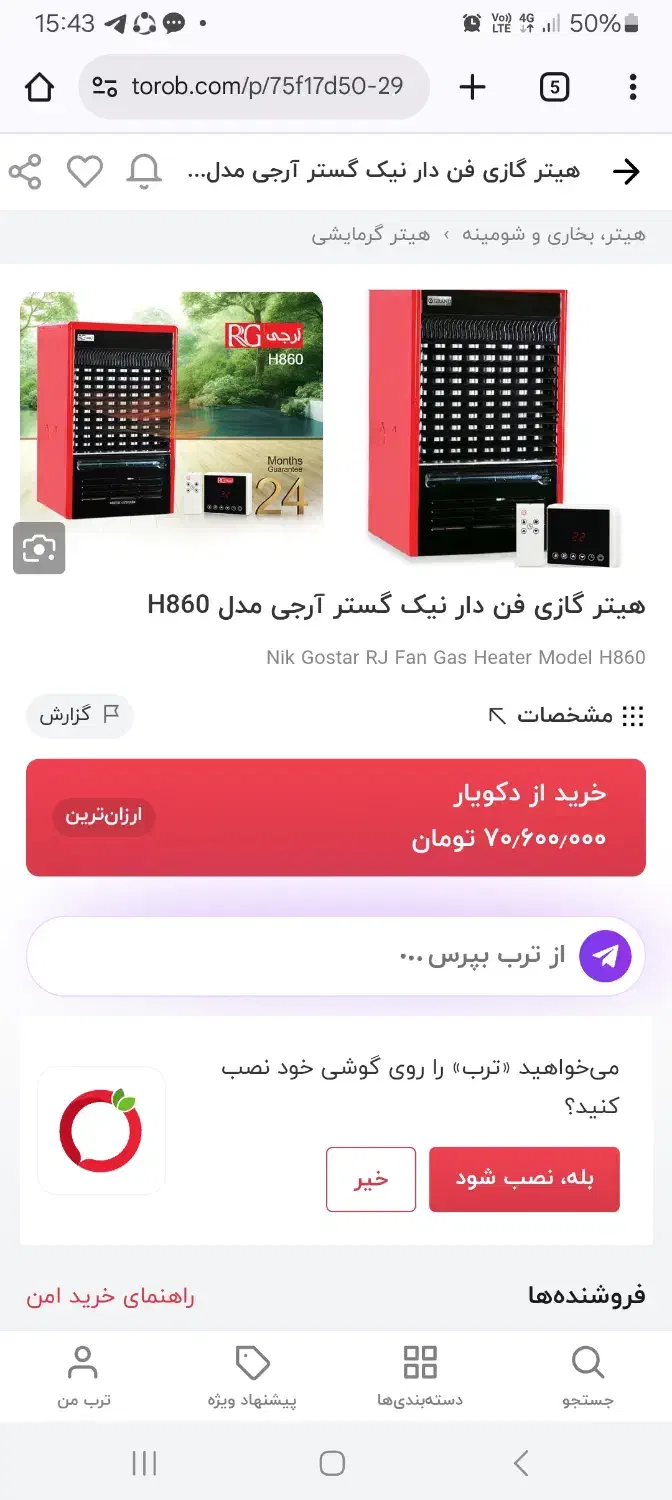Viewport: 672px width, 1500px height.
Task: Open راهنمای خرید امن guide
Action: click(x=110, y=1297)
